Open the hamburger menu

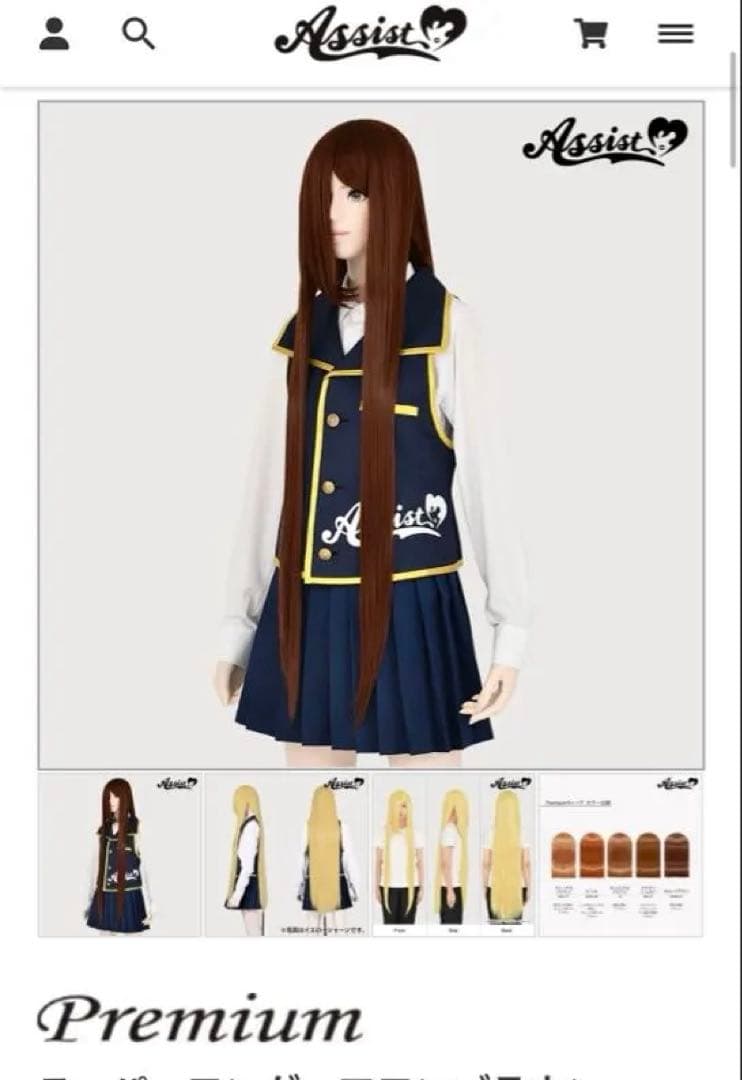tap(675, 34)
